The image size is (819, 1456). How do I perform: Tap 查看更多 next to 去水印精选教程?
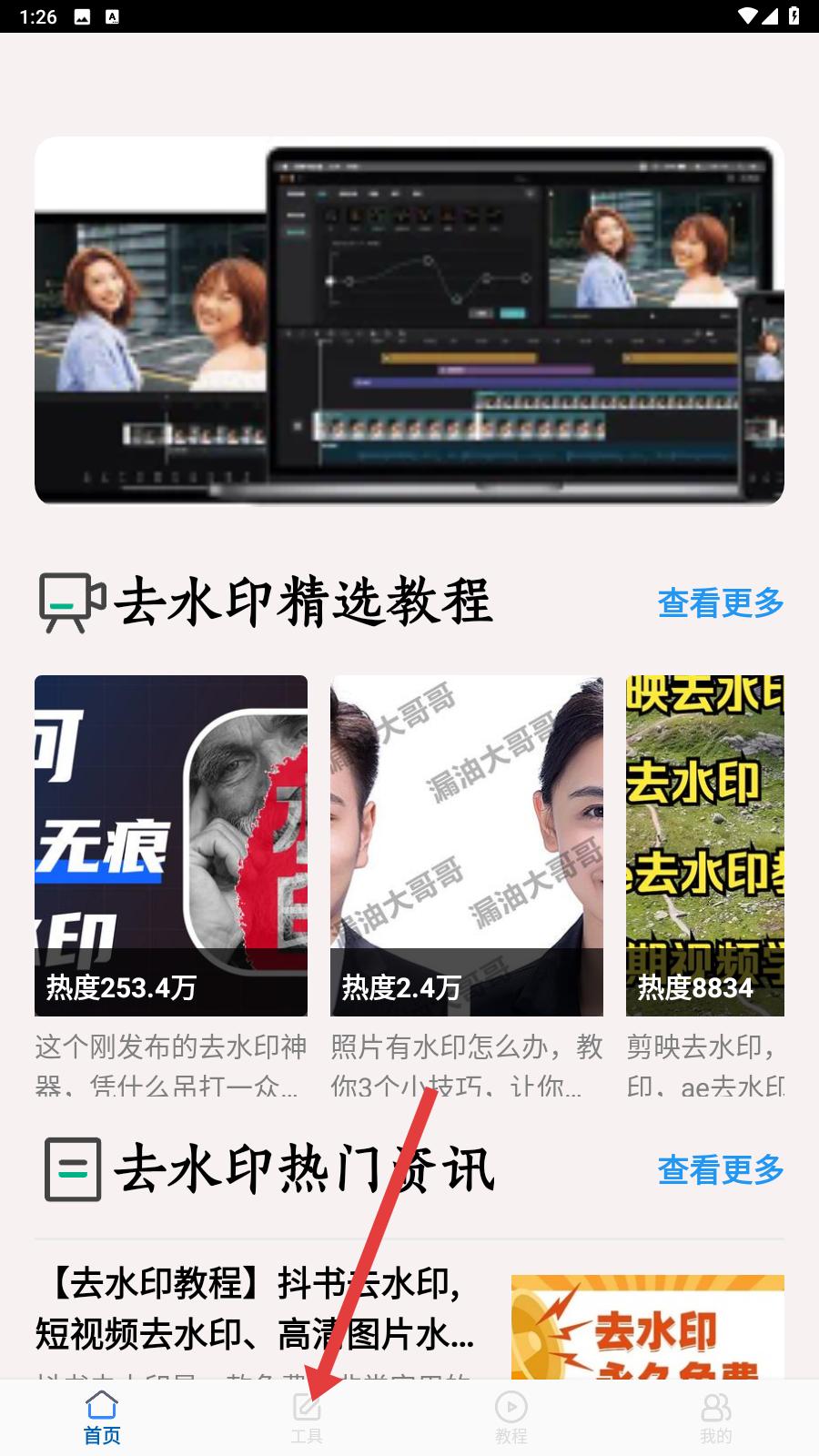(720, 602)
